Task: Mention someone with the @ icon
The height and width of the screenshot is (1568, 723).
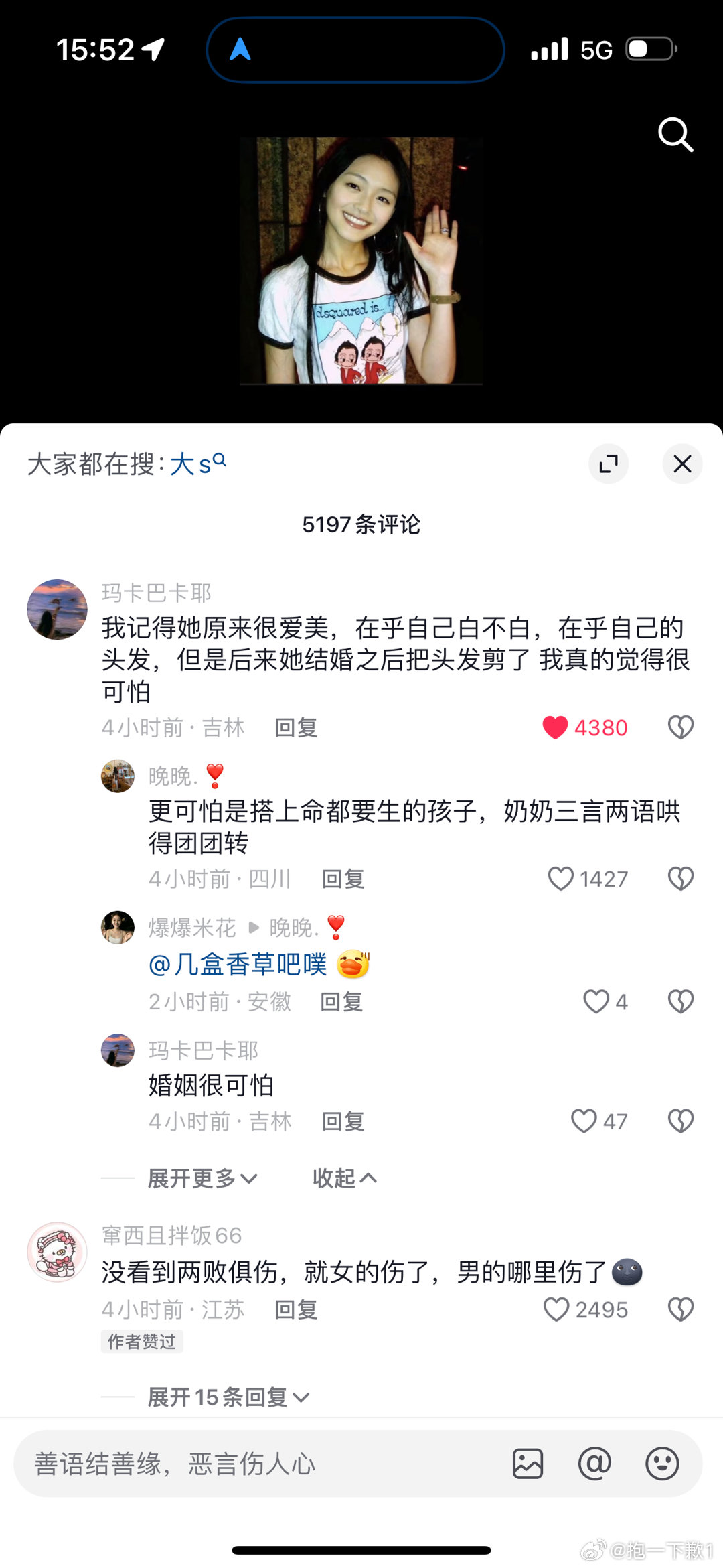Action: (x=594, y=1464)
